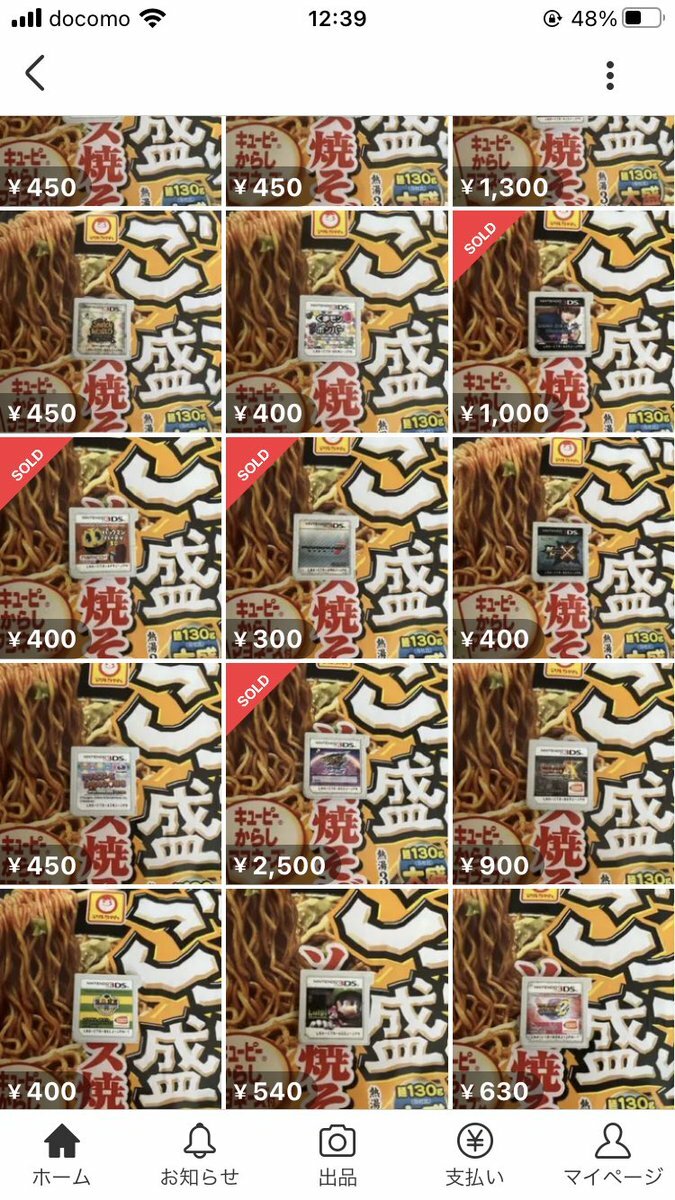Open the お知らせ notifications tab
675x1200 pixels.
click(199, 1155)
